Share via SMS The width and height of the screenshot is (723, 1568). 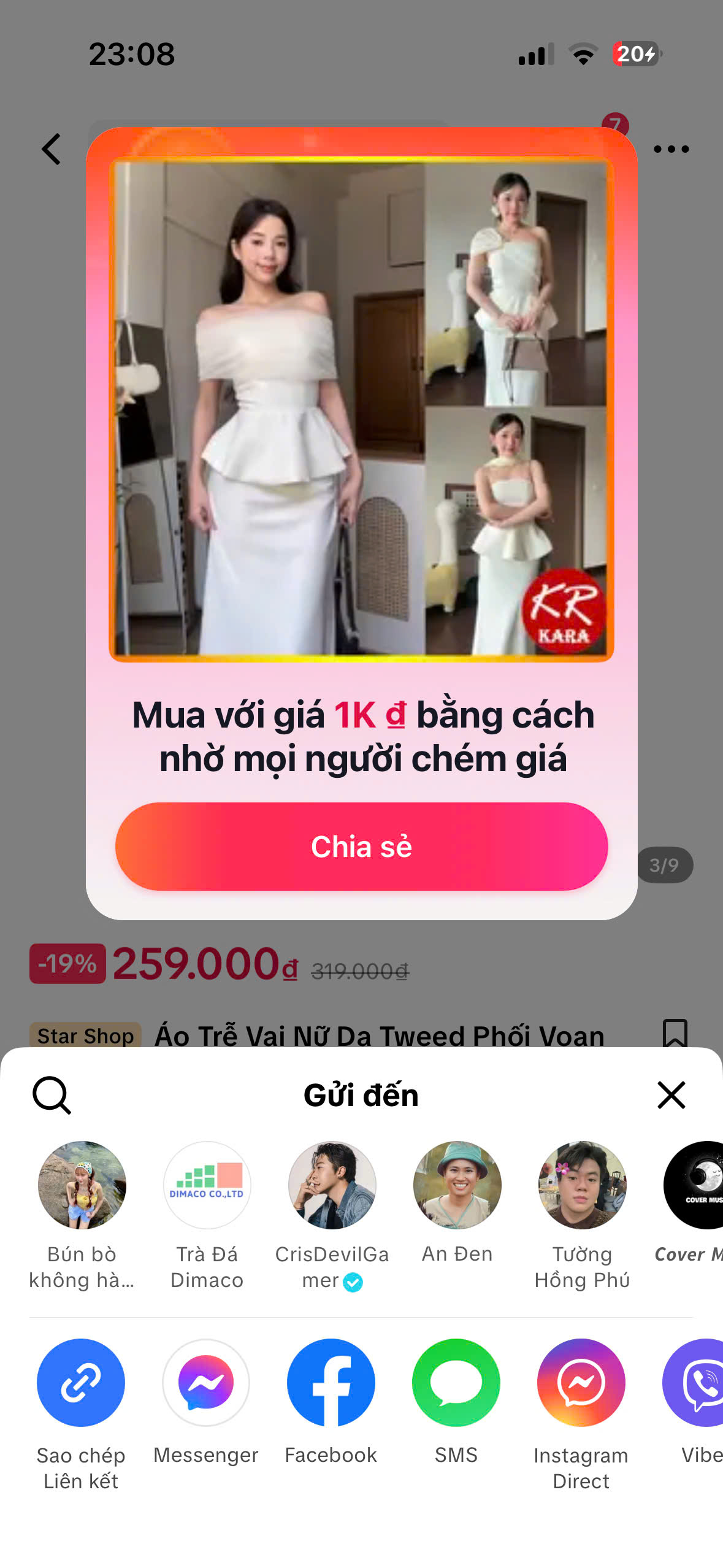[x=456, y=1383]
